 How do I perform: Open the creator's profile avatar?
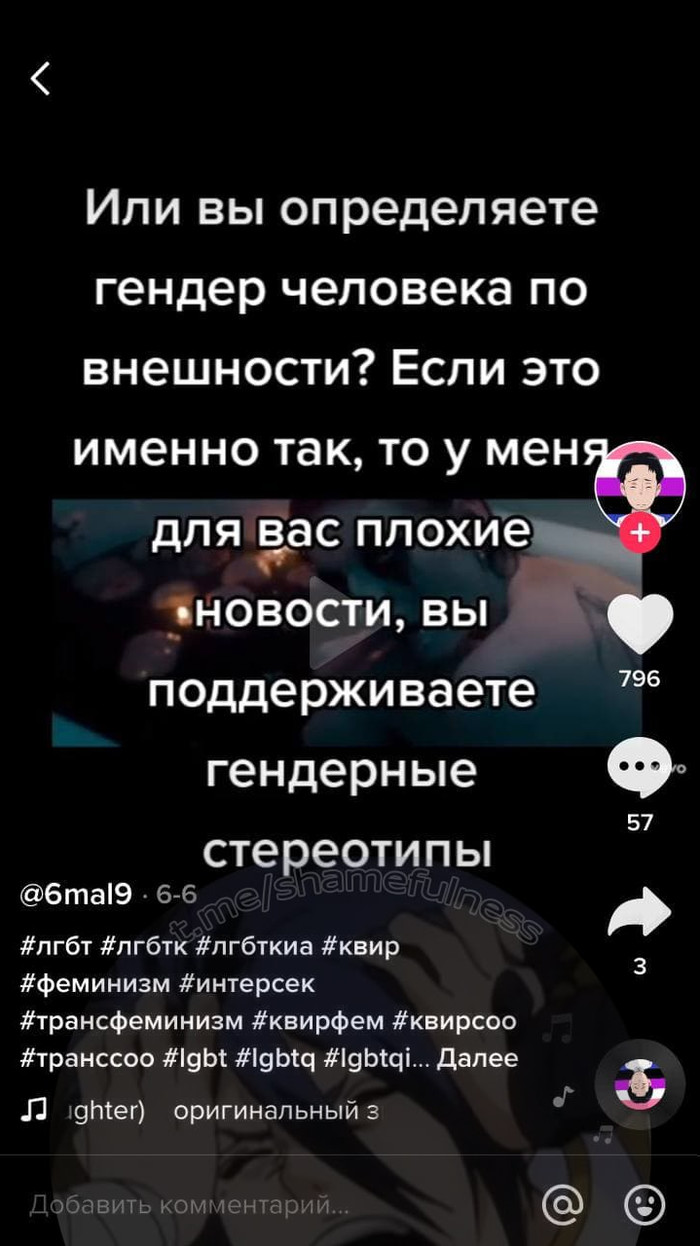[x=640, y=484]
